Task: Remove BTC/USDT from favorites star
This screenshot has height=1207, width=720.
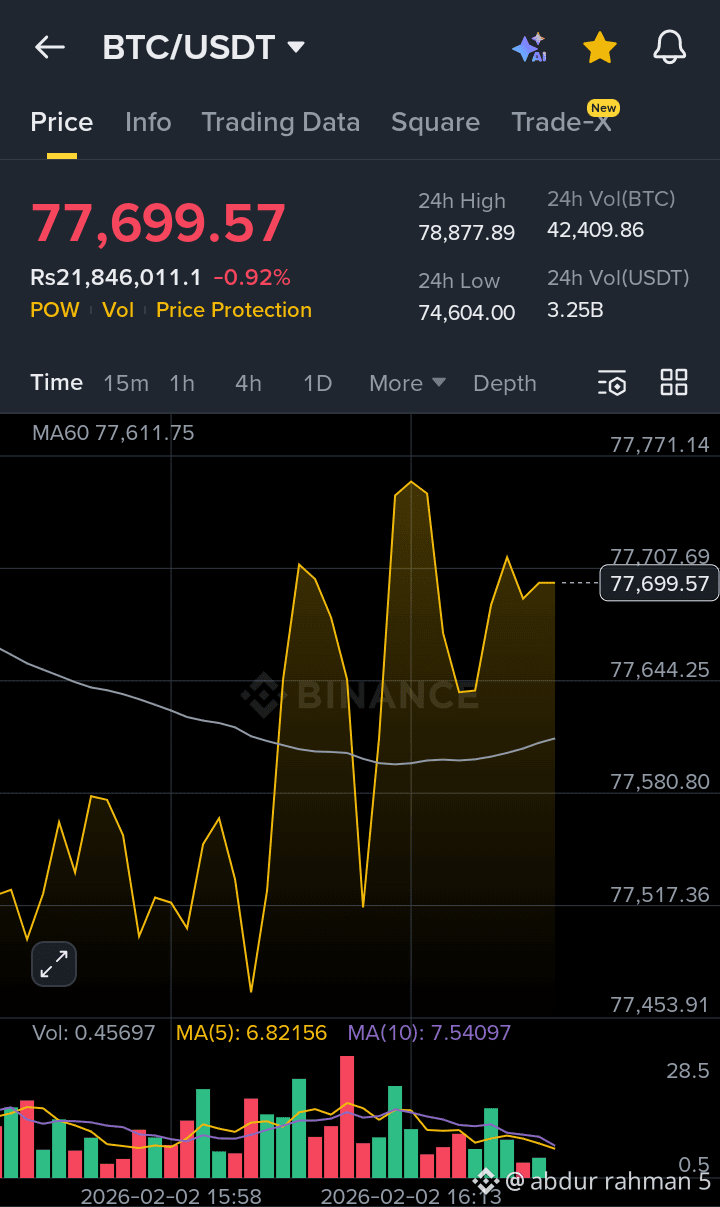Action: pyautogui.click(x=599, y=47)
